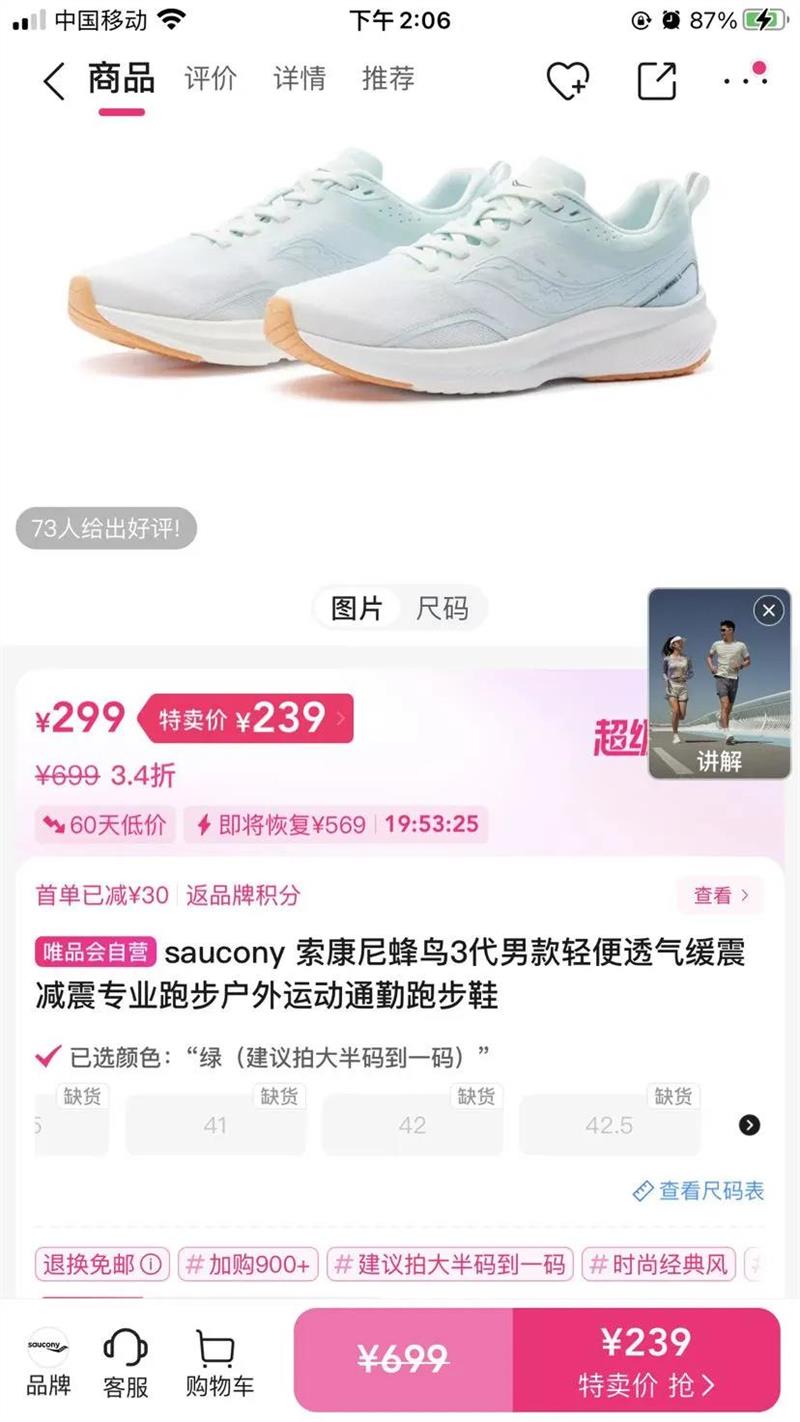Viewport: 800px width, 1422px height.
Task: Tap 查看 for order discount details
Action: pos(720,895)
